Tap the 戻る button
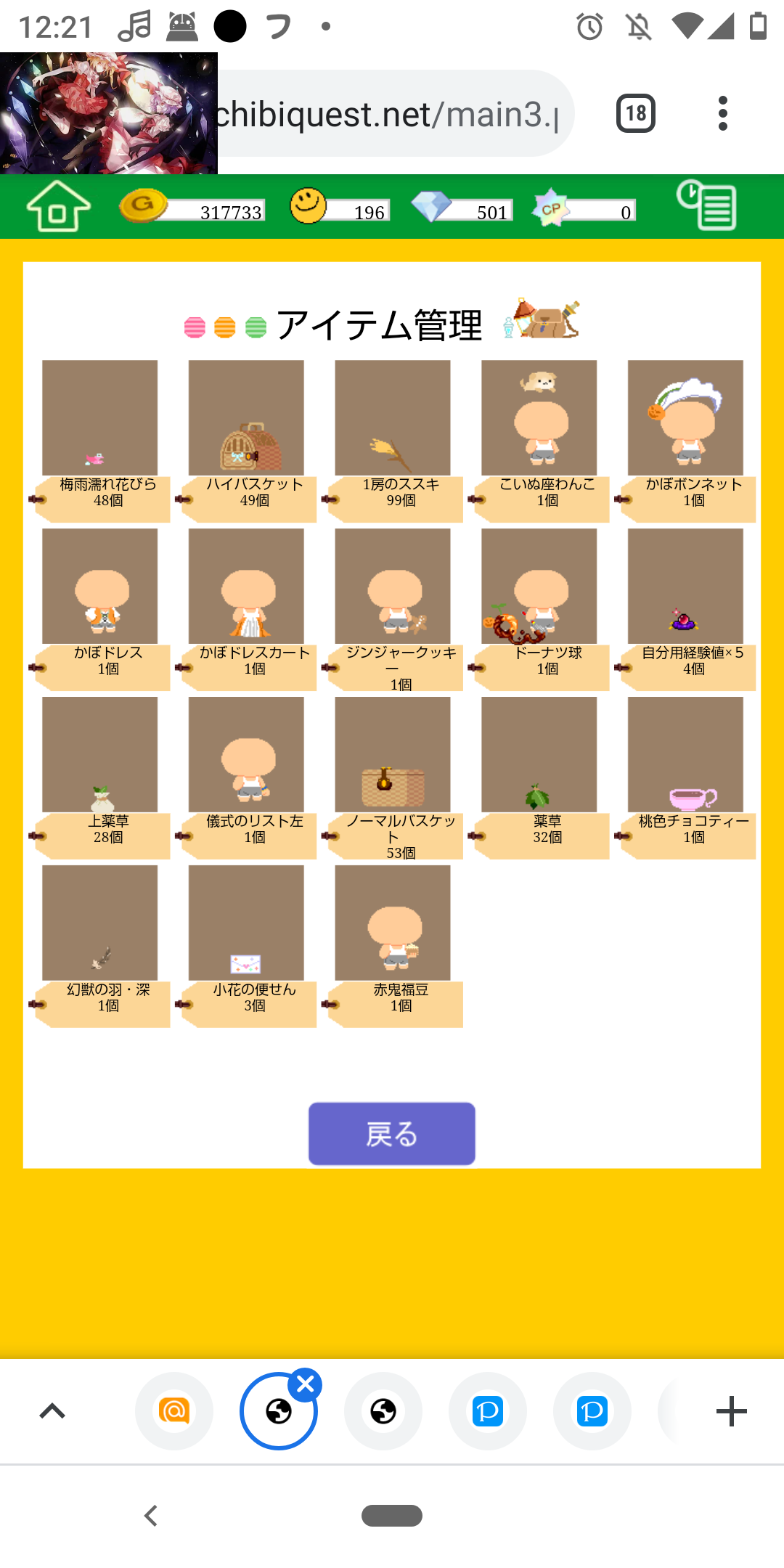Viewport: 784px width, 1568px height. click(x=392, y=1134)
